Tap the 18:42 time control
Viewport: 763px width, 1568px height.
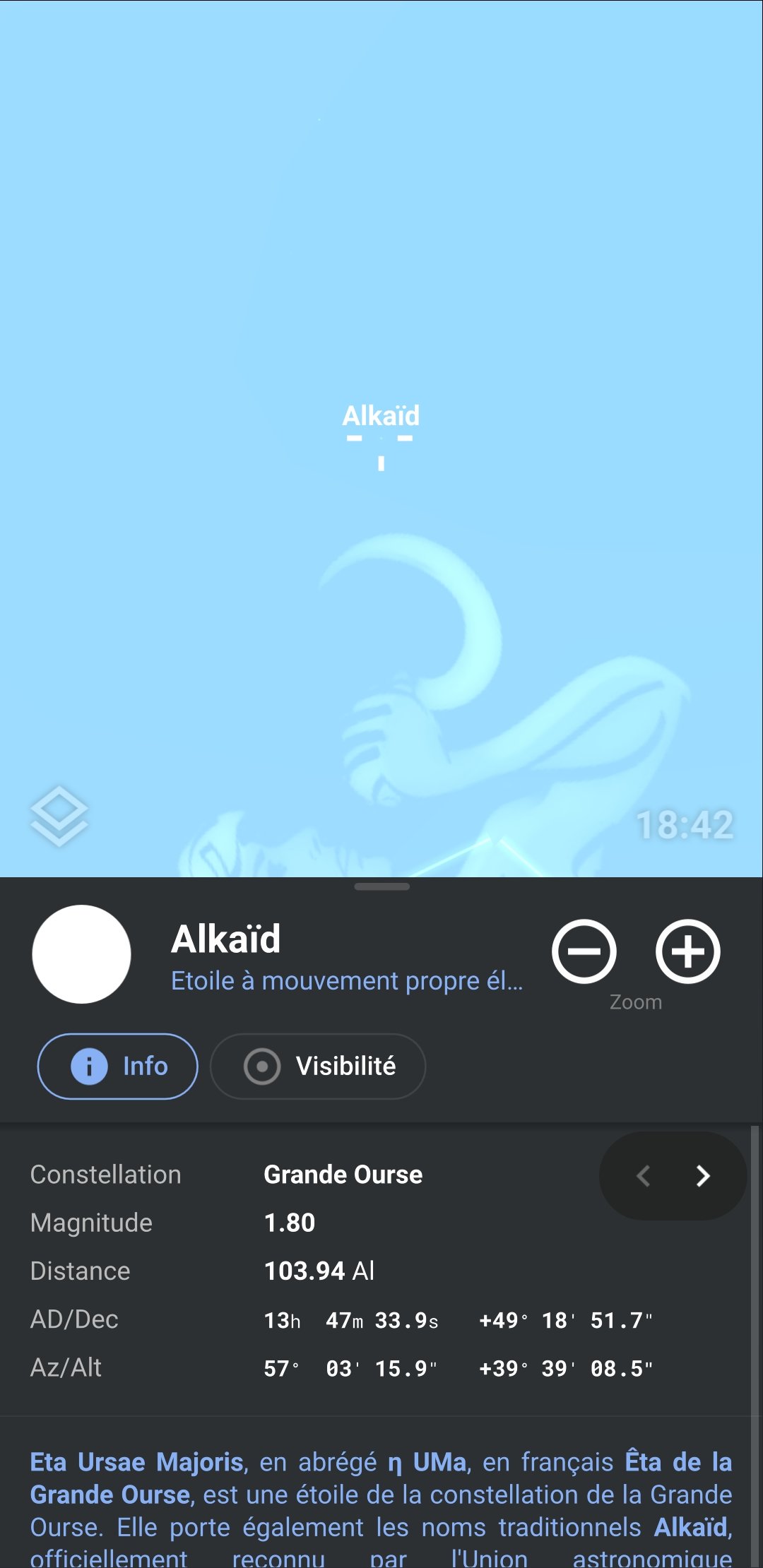(685, 825)
